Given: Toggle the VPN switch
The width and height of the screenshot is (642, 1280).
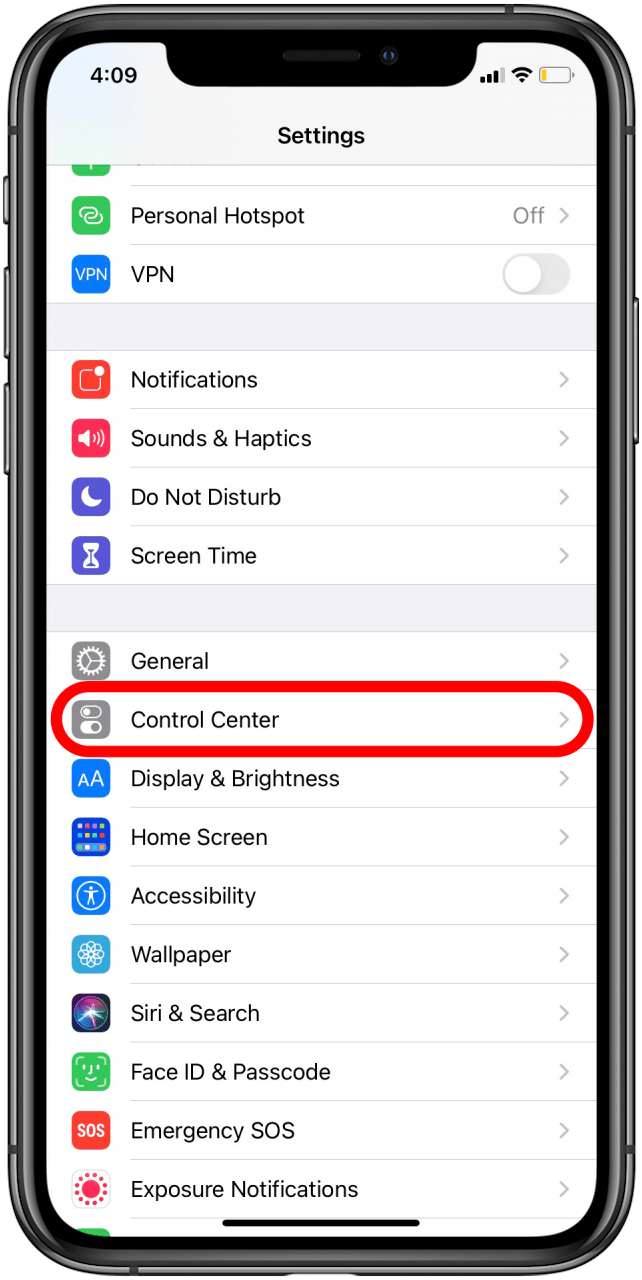Looking at the screenshot, I should point(535,274).
